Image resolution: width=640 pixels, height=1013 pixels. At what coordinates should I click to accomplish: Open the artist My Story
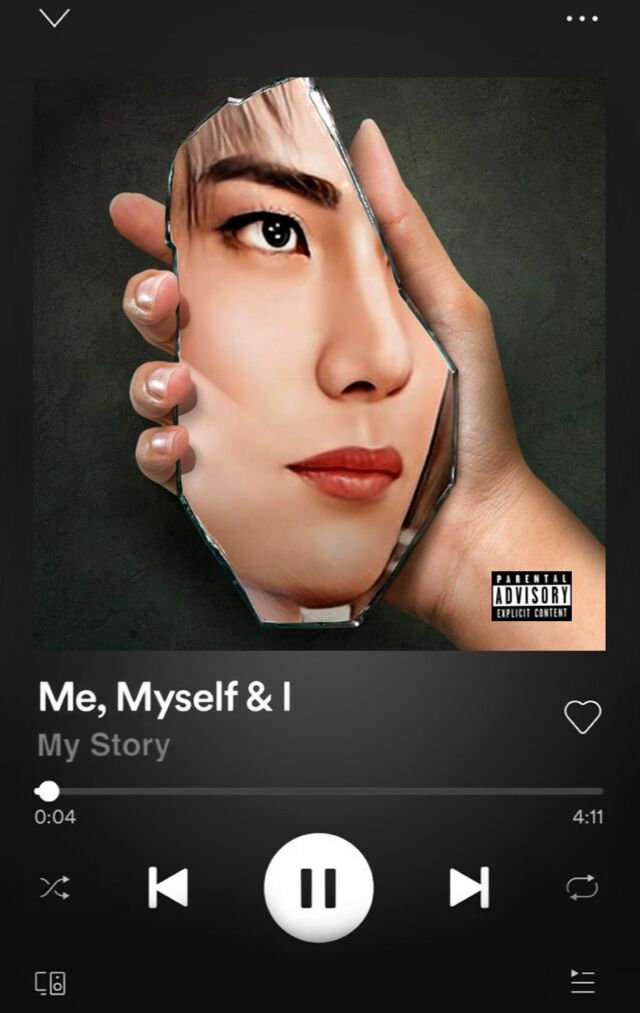[103, 745]
